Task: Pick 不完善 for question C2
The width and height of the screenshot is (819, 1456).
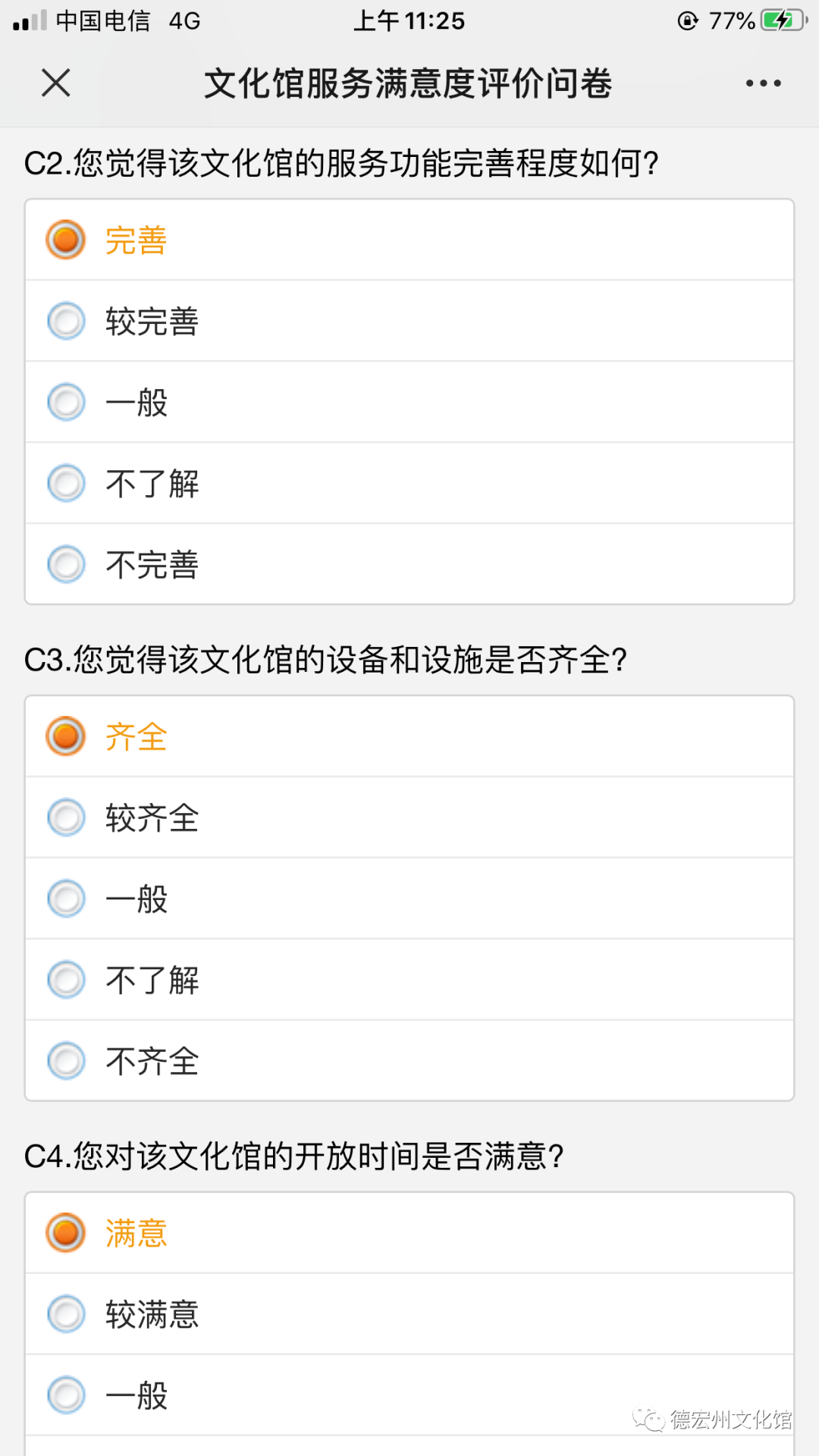Action: pos(409,564)
